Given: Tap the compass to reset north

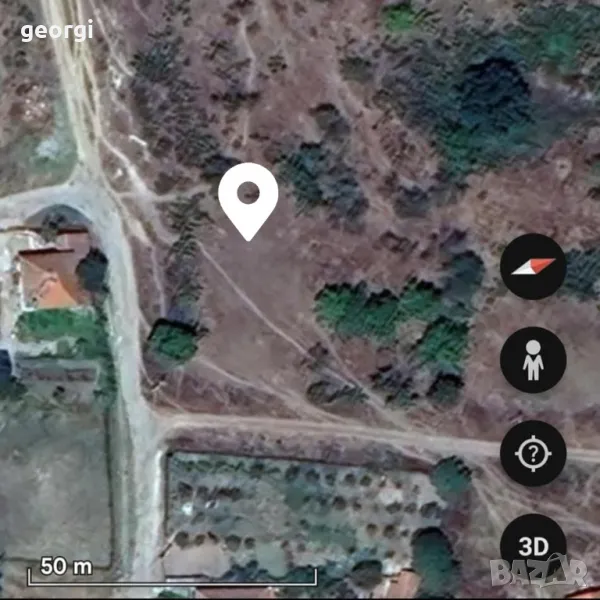Looking at the screenshot, I should click(x=533, y=266).
